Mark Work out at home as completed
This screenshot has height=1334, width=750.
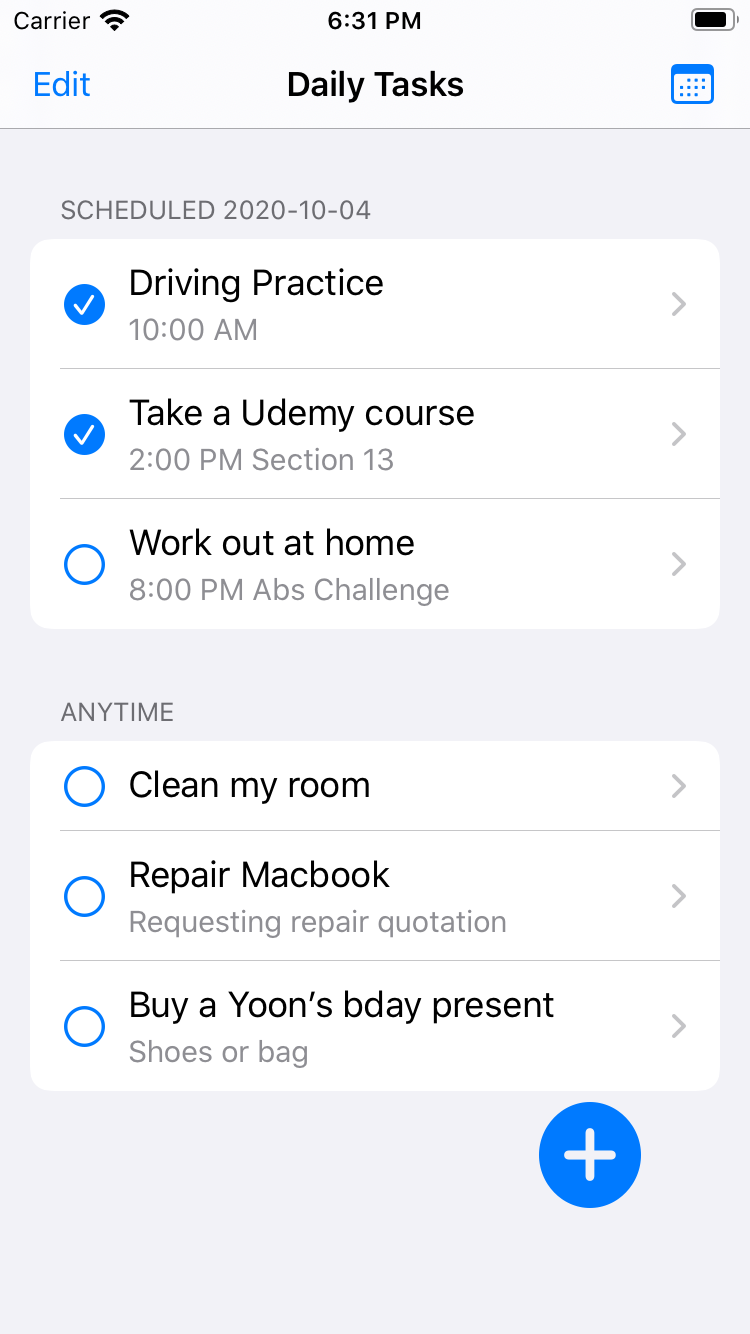coord(85,564)
